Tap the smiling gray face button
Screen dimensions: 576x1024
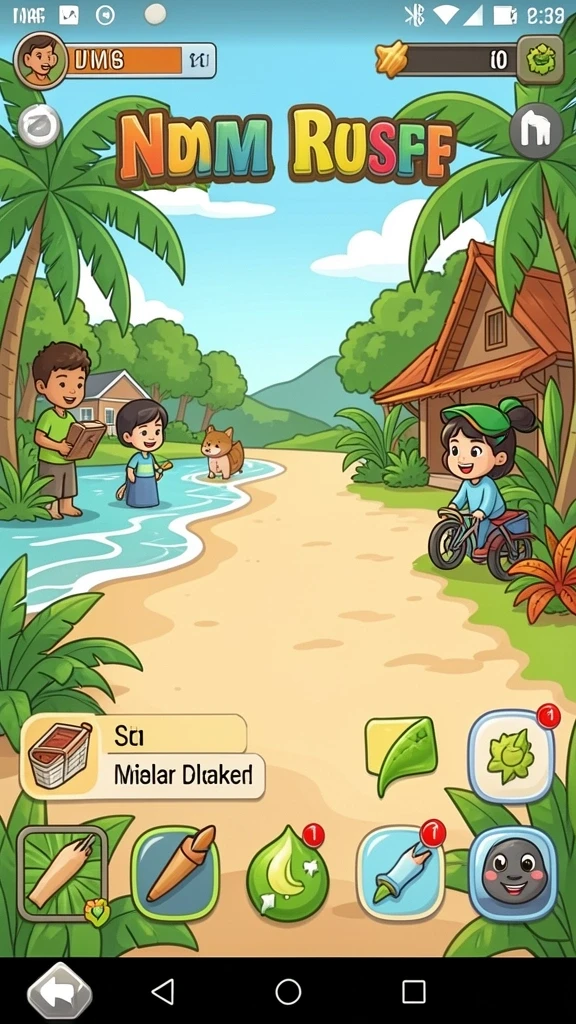[x=513, y=873]
